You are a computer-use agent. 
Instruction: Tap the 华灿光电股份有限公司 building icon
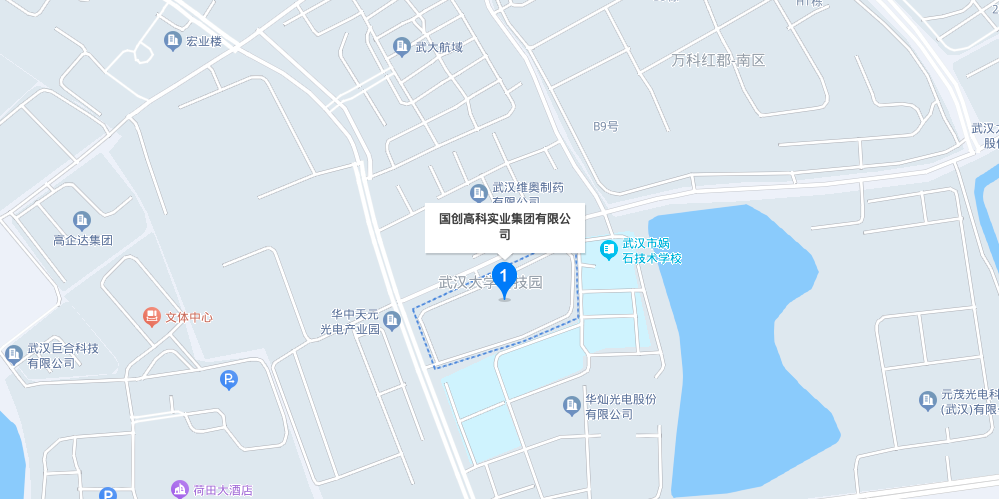click(572, 405)
